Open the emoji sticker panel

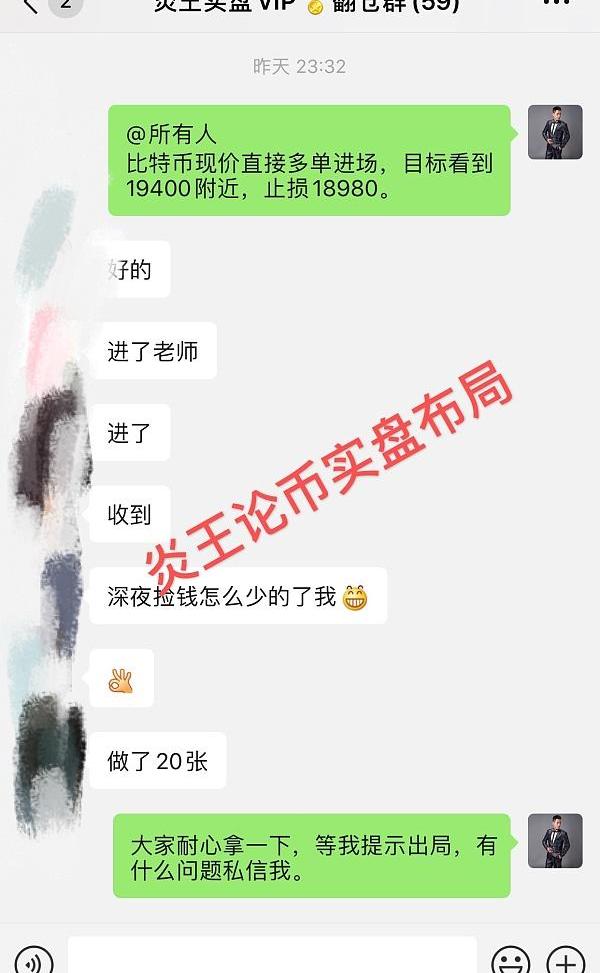(510, 961)
